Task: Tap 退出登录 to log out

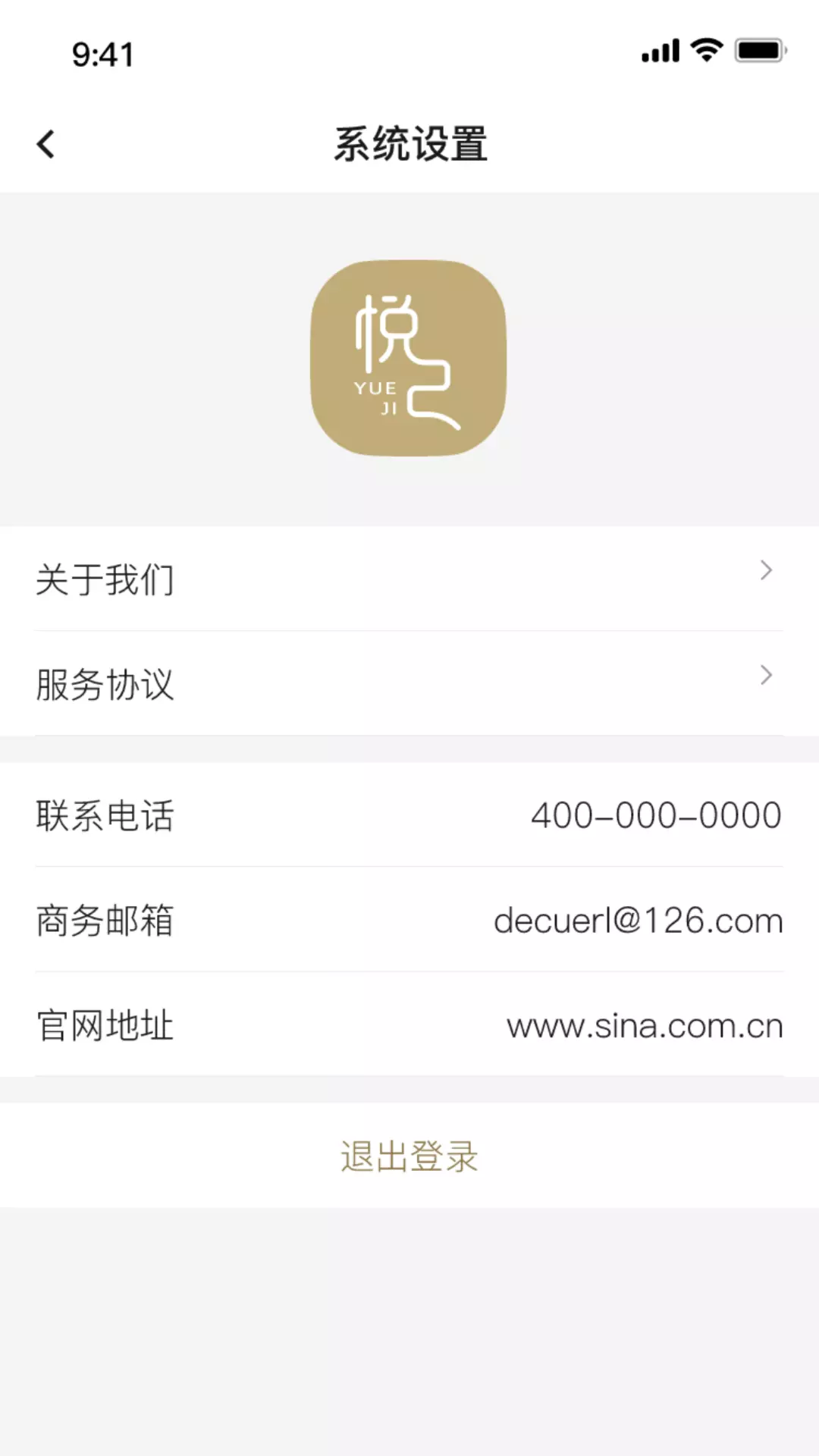Action: (x=409, y=1156)
